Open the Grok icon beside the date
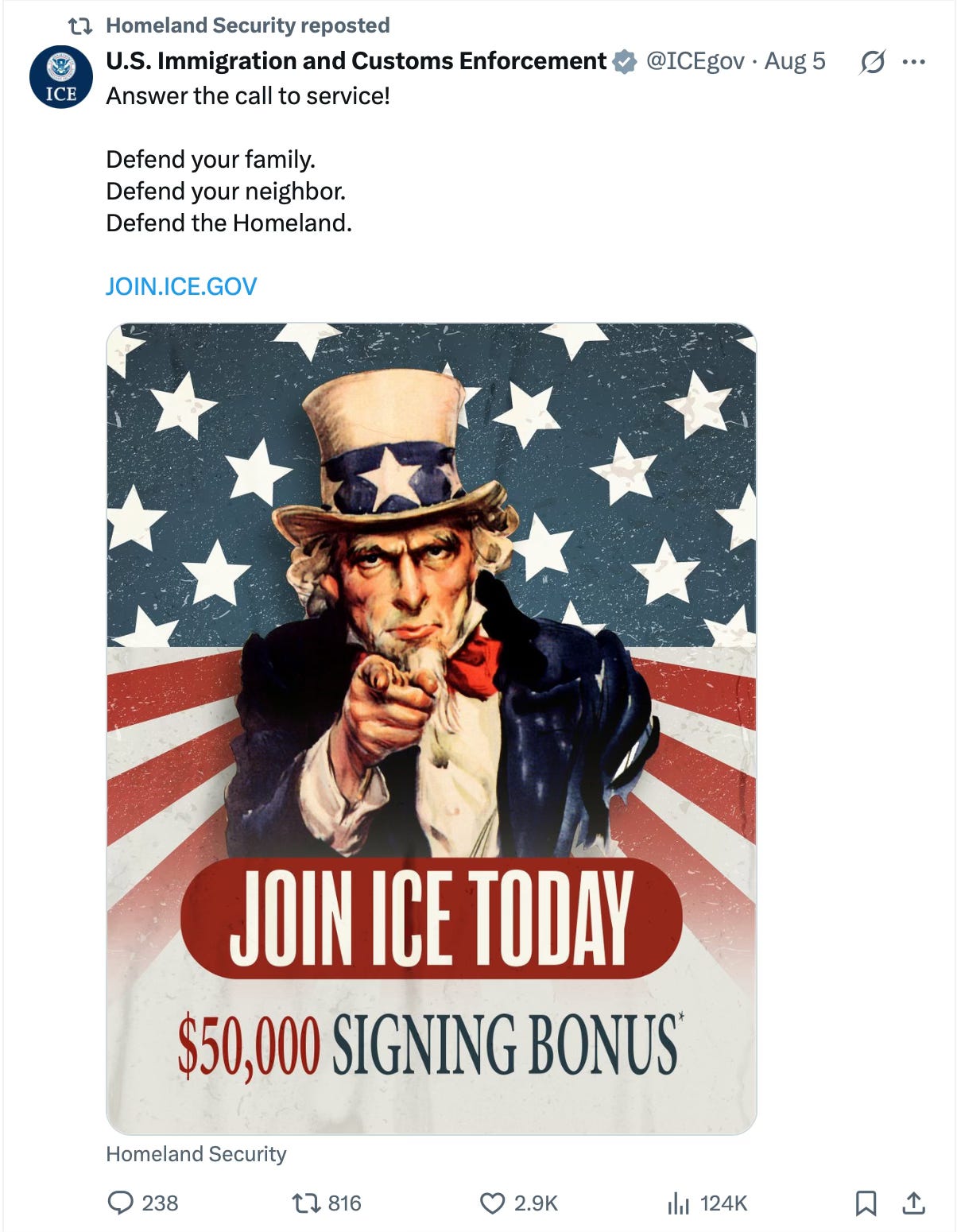957x1232 pixels. click(x=872, y=62)
